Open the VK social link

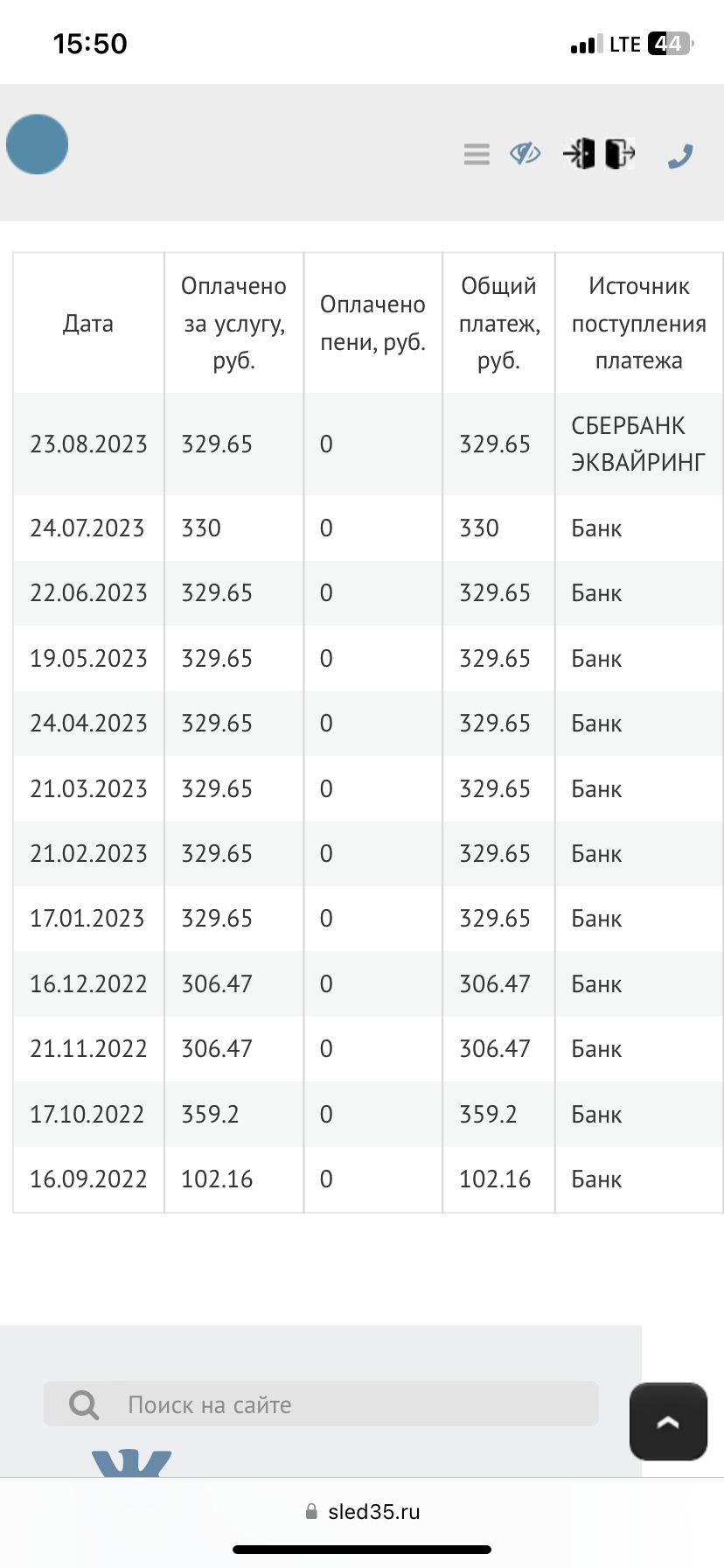coord(131,1463)
